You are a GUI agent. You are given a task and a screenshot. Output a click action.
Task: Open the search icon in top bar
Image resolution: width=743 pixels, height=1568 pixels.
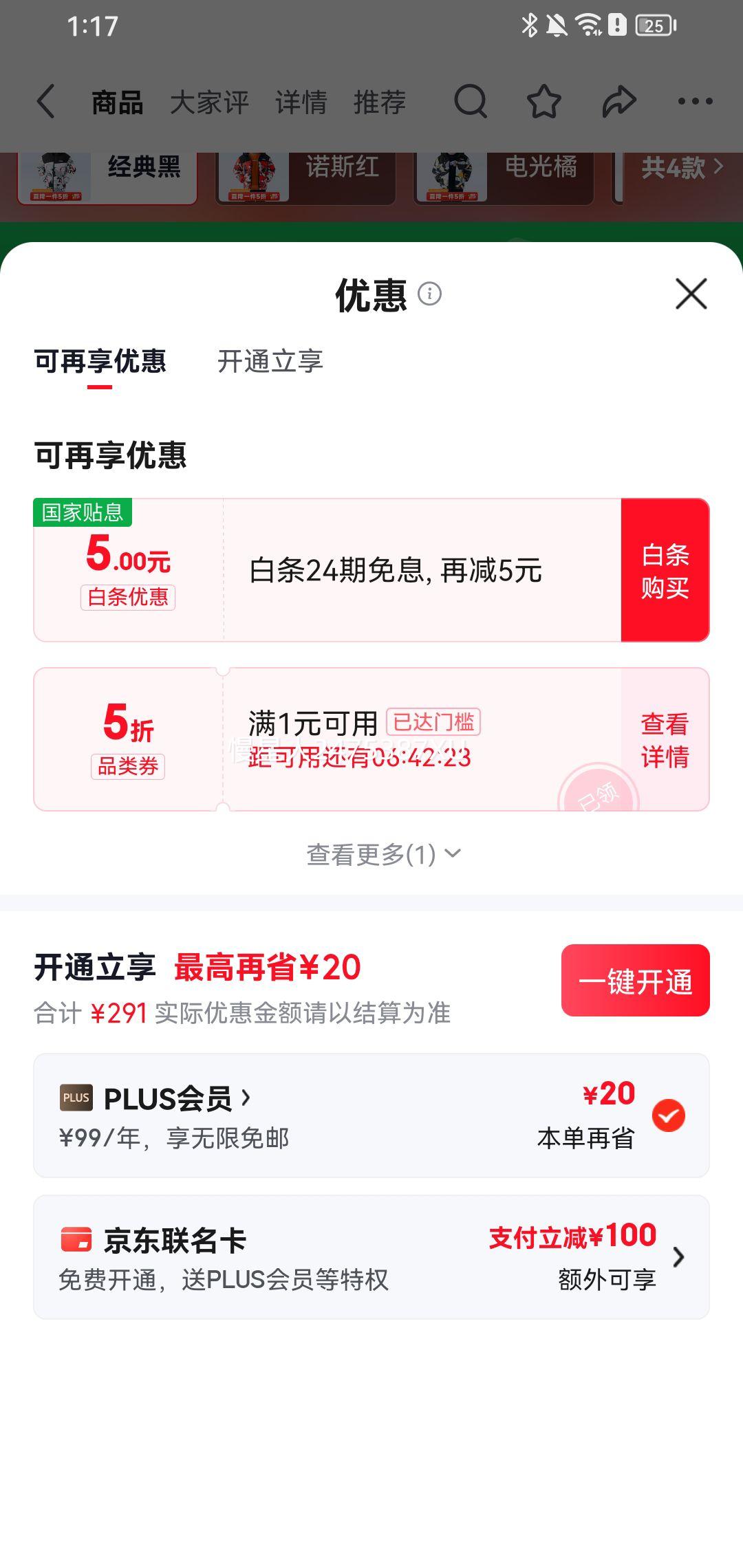pos(471,101)
